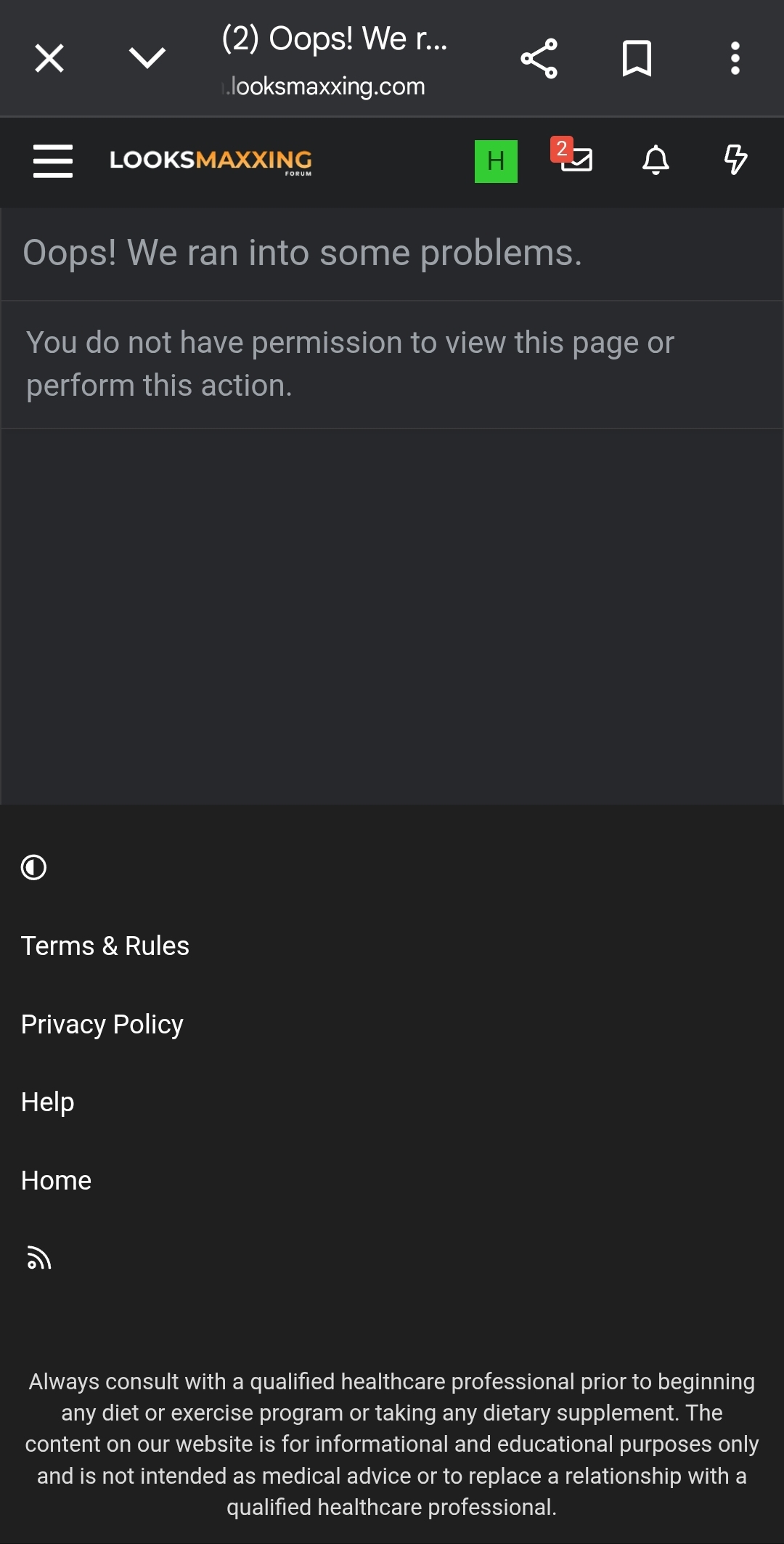Collapse the browser tab with the chevron
The width and height of the screenshot is (784, 1544).
147,58
